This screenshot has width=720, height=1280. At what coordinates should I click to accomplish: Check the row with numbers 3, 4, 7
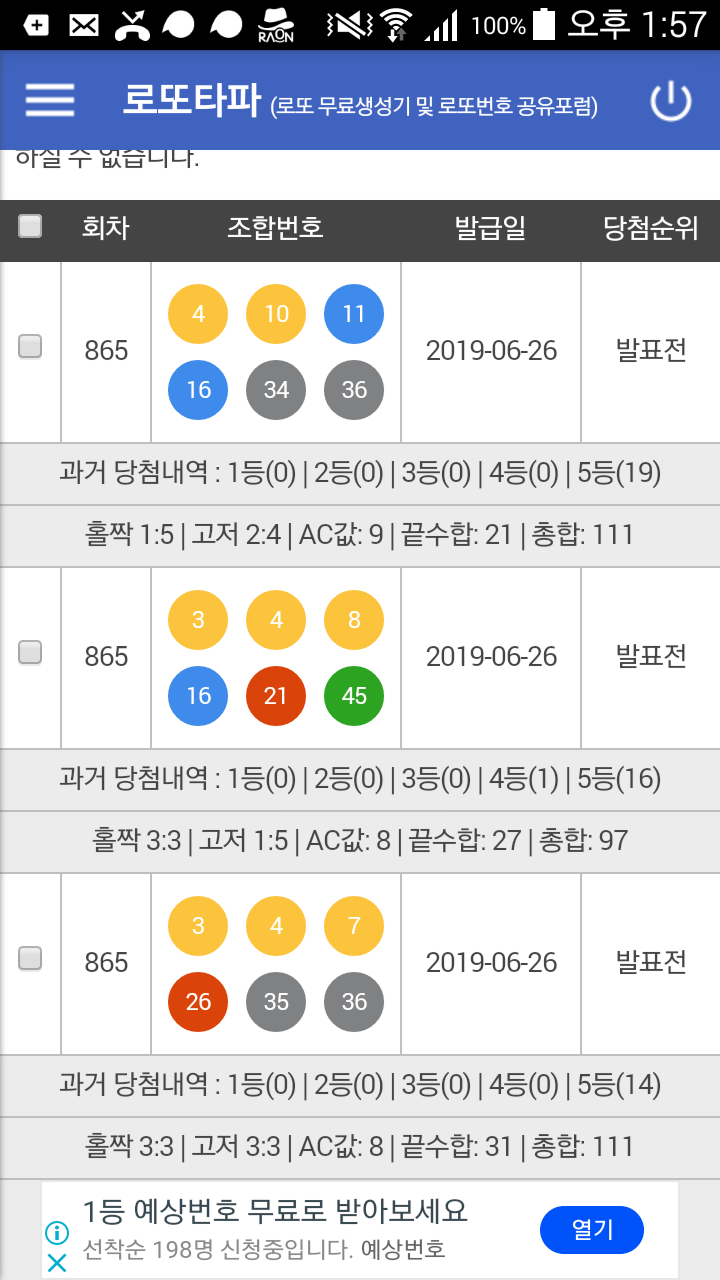click(x=30, y=959)
